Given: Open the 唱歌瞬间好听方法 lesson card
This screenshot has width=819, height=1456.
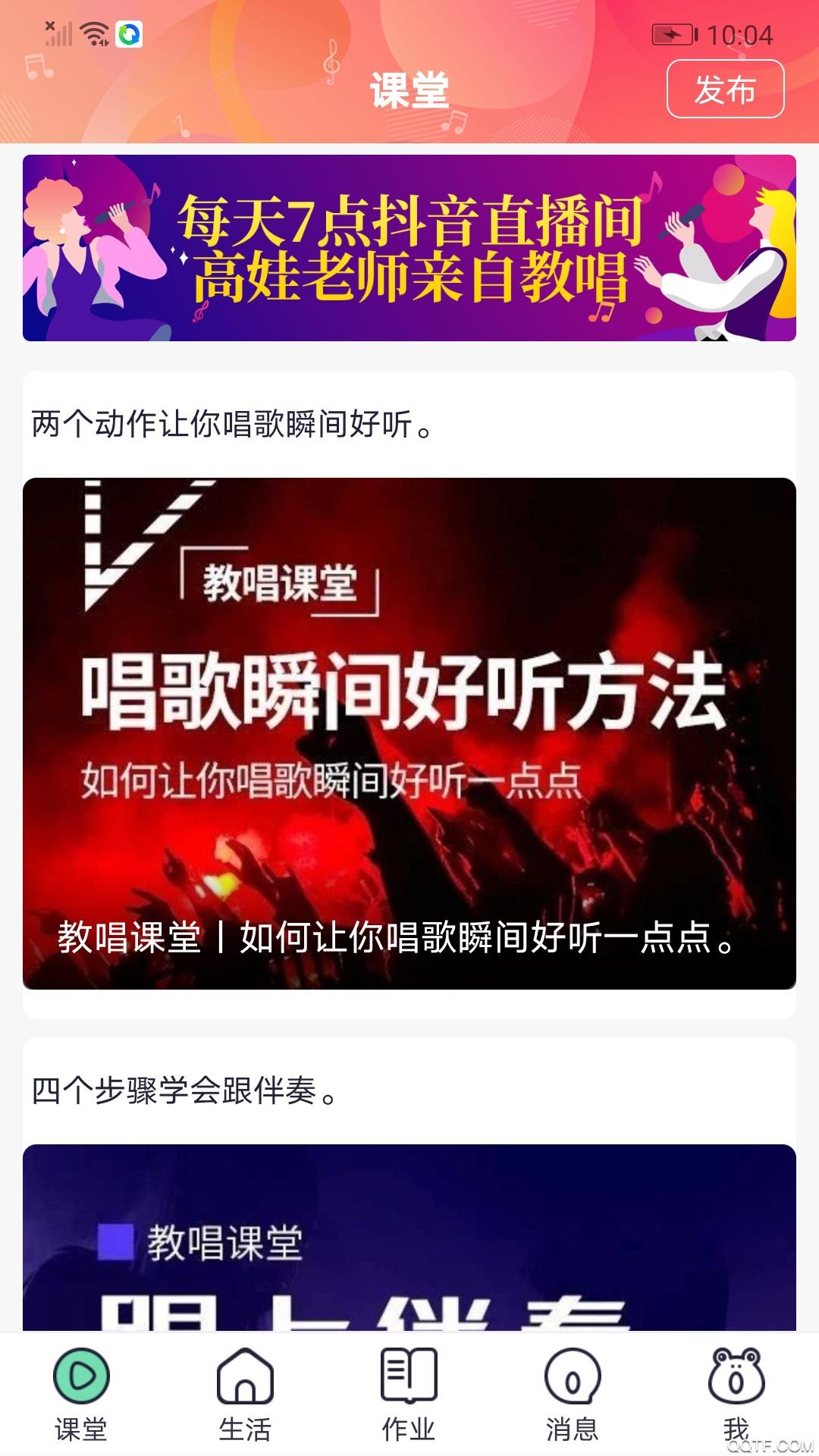Looking at the screenshot, I should click(409, 733).
